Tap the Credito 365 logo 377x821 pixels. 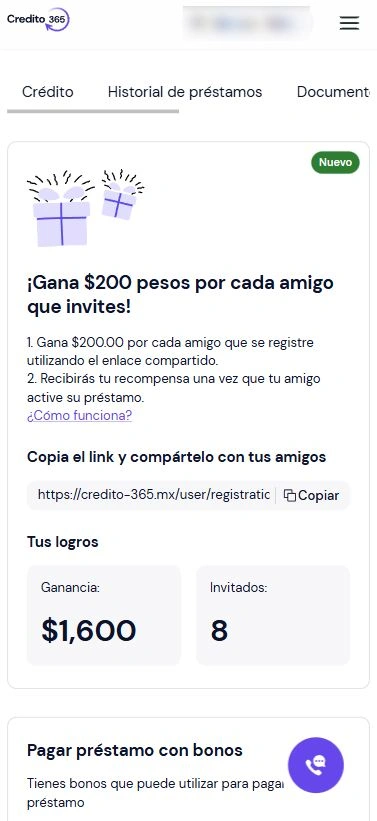point(38,19)
